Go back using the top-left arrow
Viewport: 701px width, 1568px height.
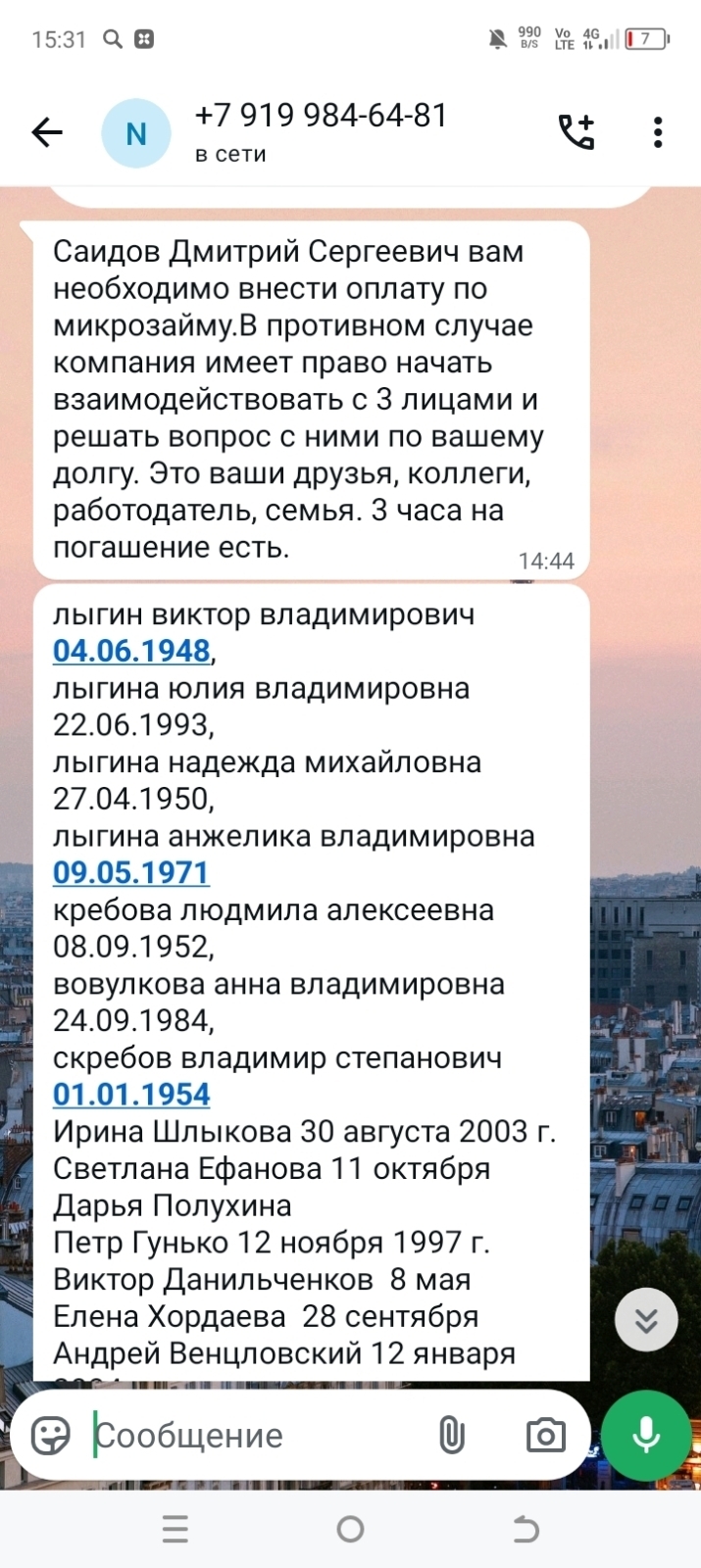47,132
